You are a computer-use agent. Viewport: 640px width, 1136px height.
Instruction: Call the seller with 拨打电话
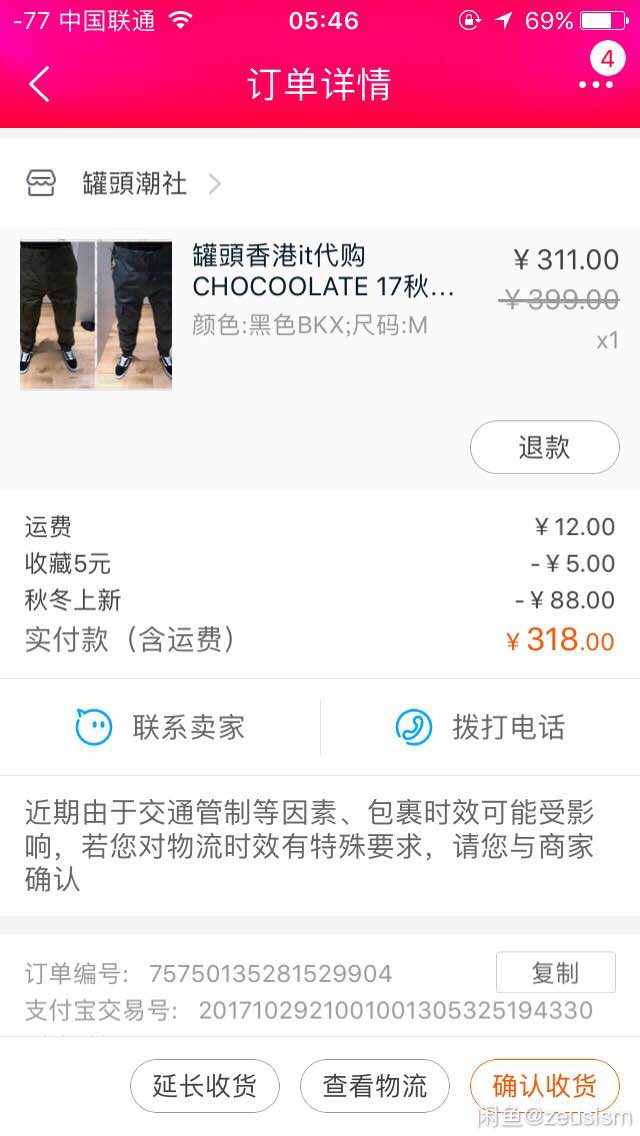[480, 727]
